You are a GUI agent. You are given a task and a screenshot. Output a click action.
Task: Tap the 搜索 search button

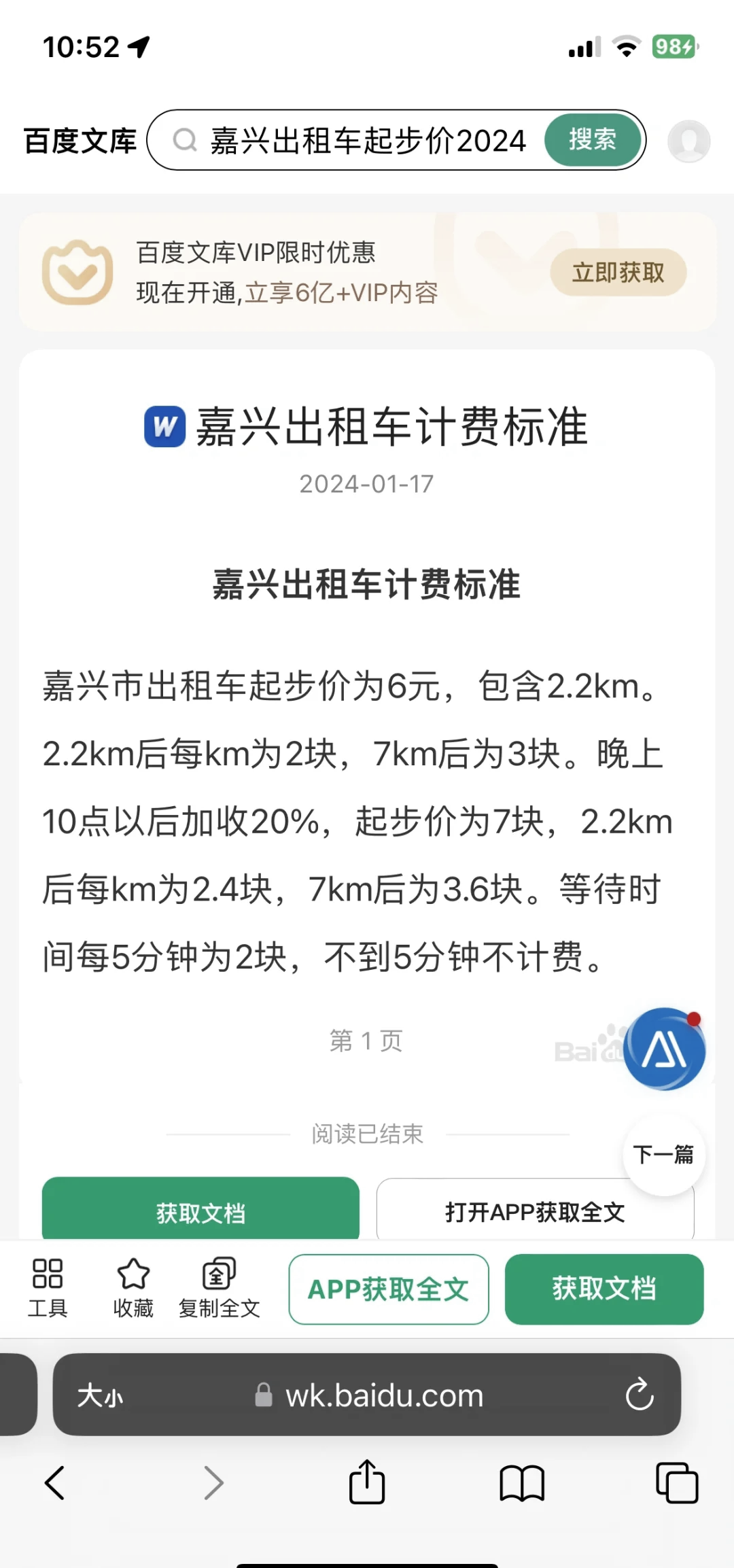(x=593, y=139)
